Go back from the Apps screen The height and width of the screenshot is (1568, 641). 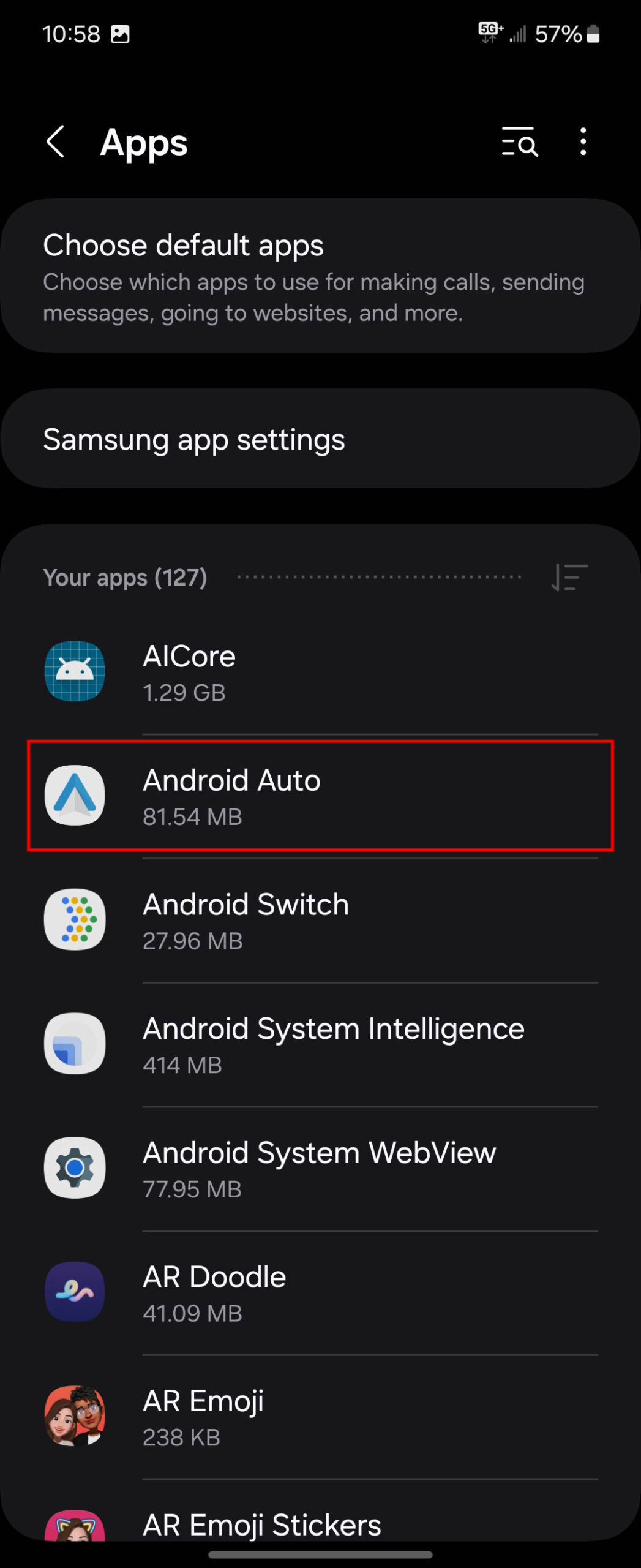(x=56, y=142)
